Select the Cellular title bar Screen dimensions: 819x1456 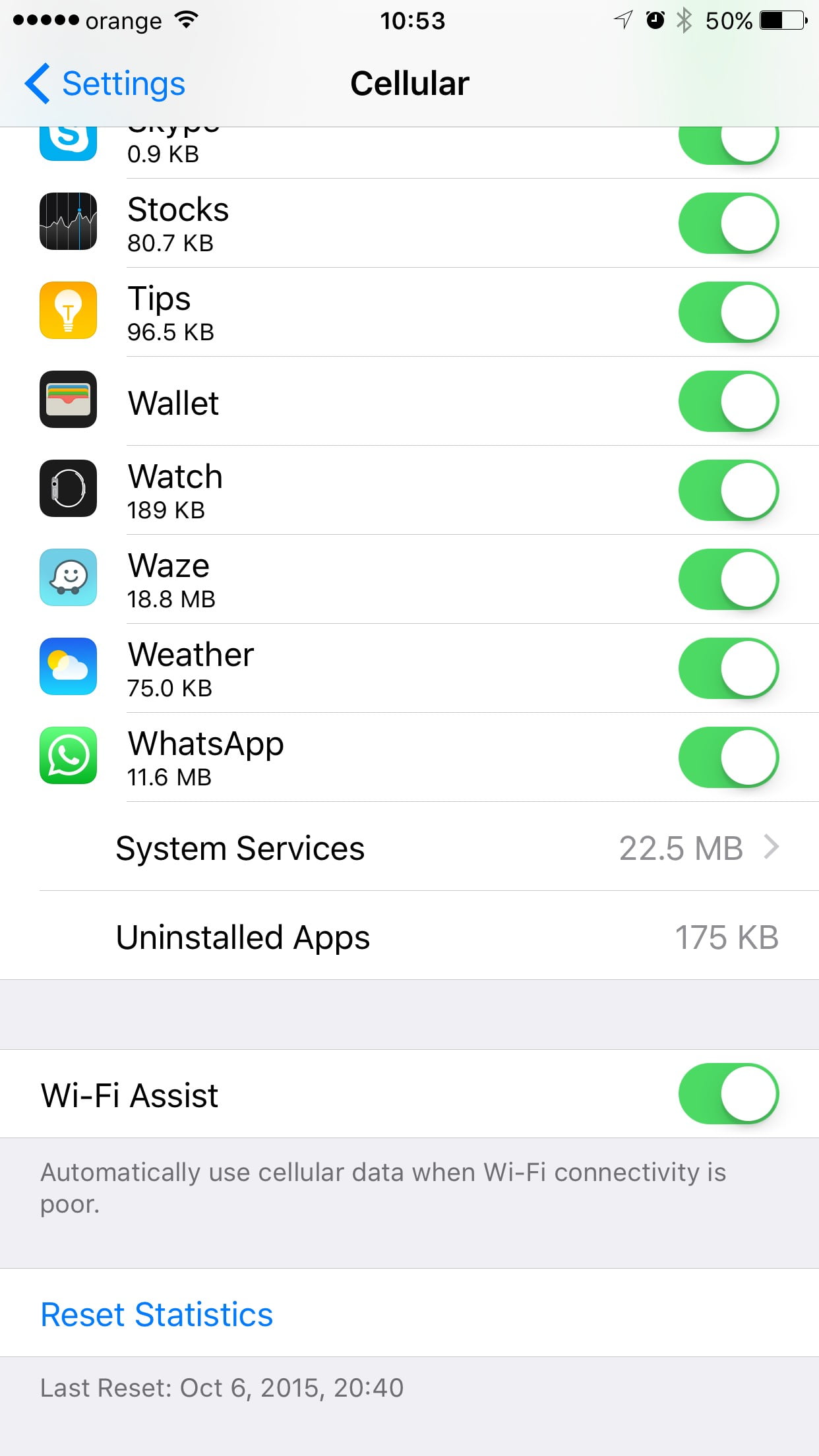coord(409,82)
